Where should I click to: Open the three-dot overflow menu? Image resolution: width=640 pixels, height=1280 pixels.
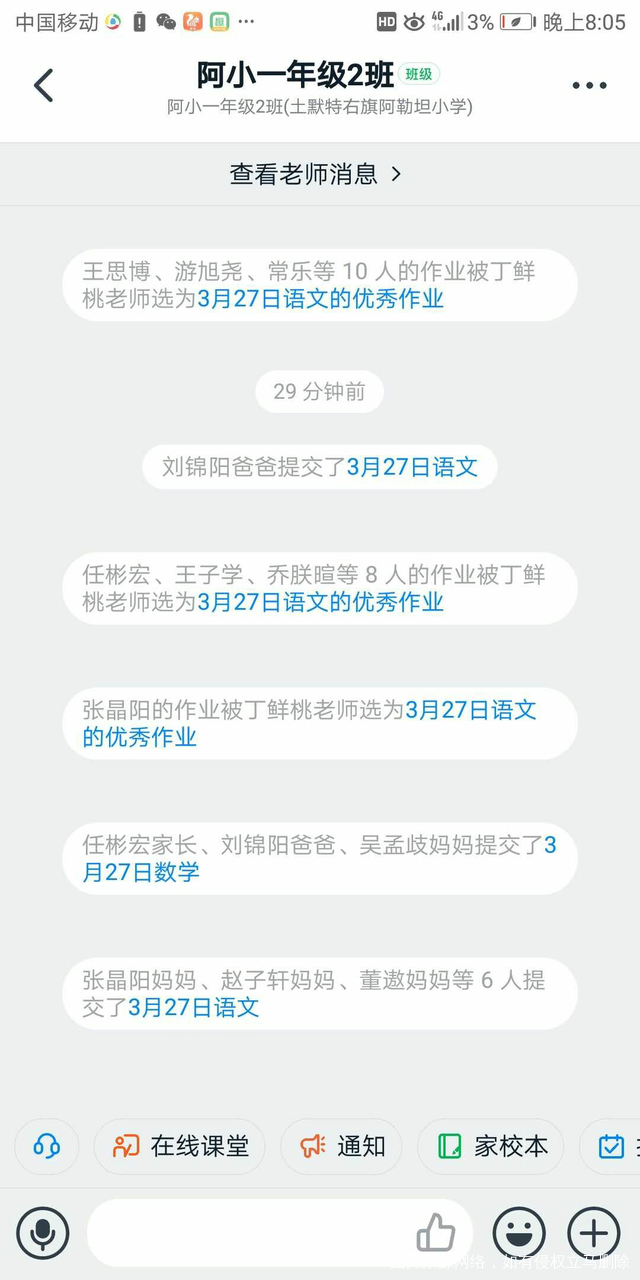(589, 86)
